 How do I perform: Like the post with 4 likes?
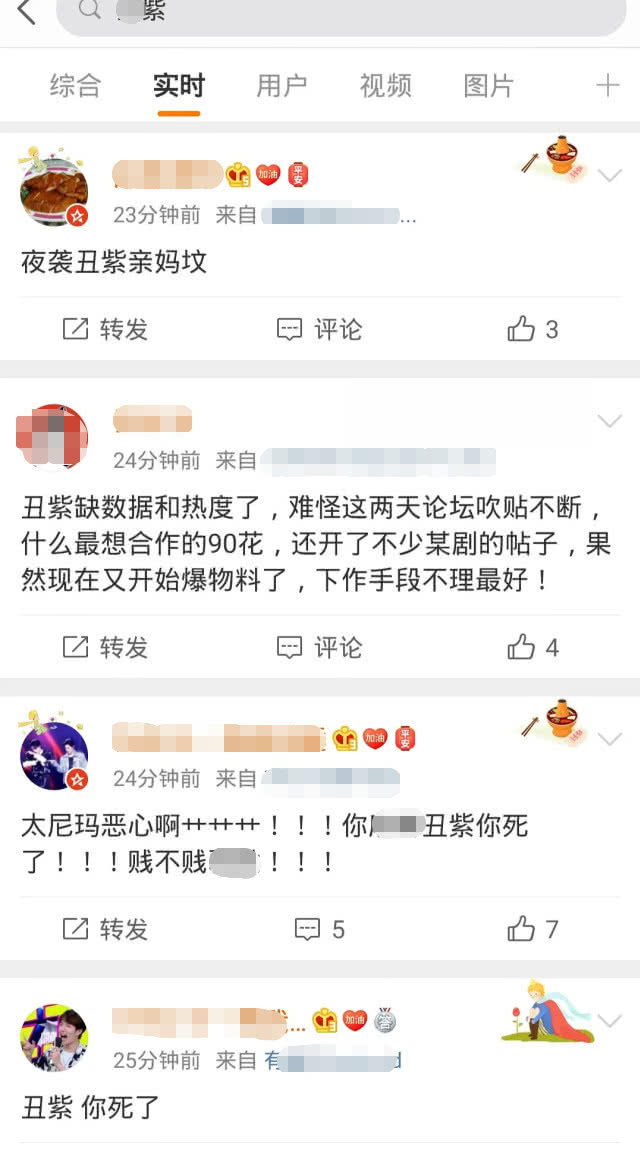coord(532,647)
